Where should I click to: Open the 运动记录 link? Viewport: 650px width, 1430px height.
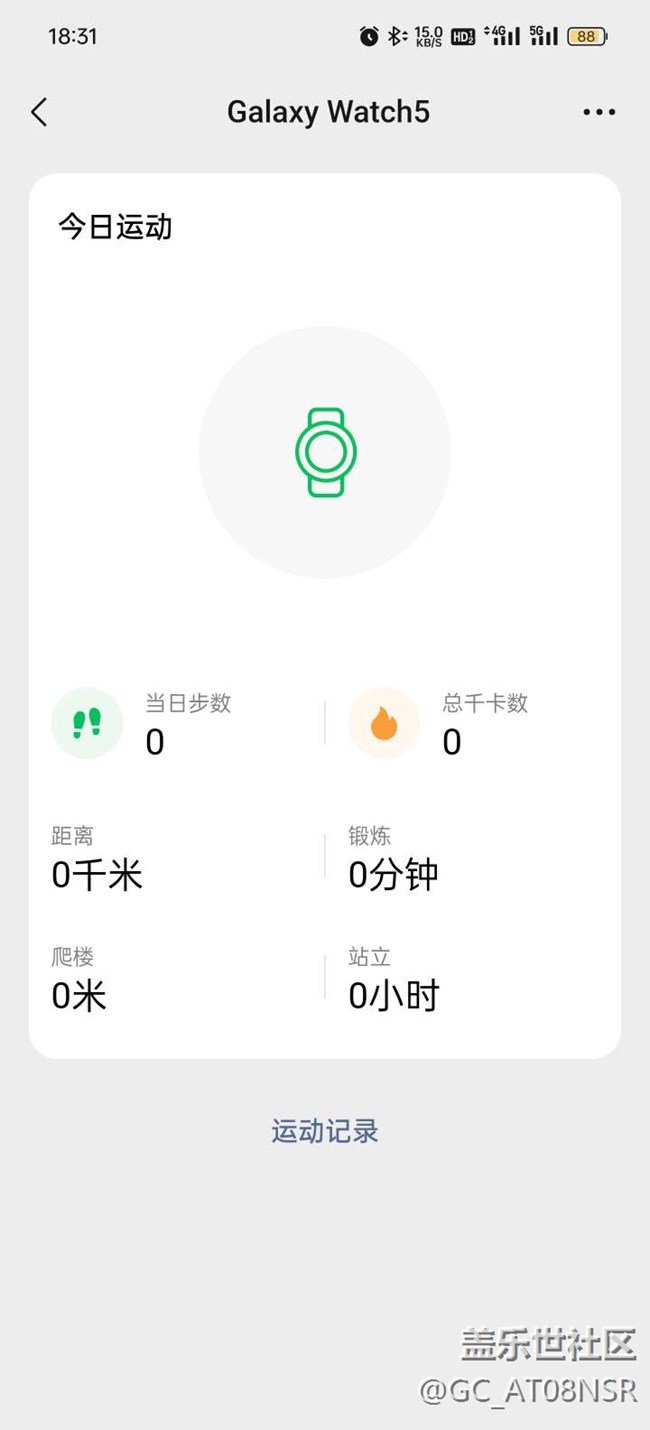[x=325, y=1131]
